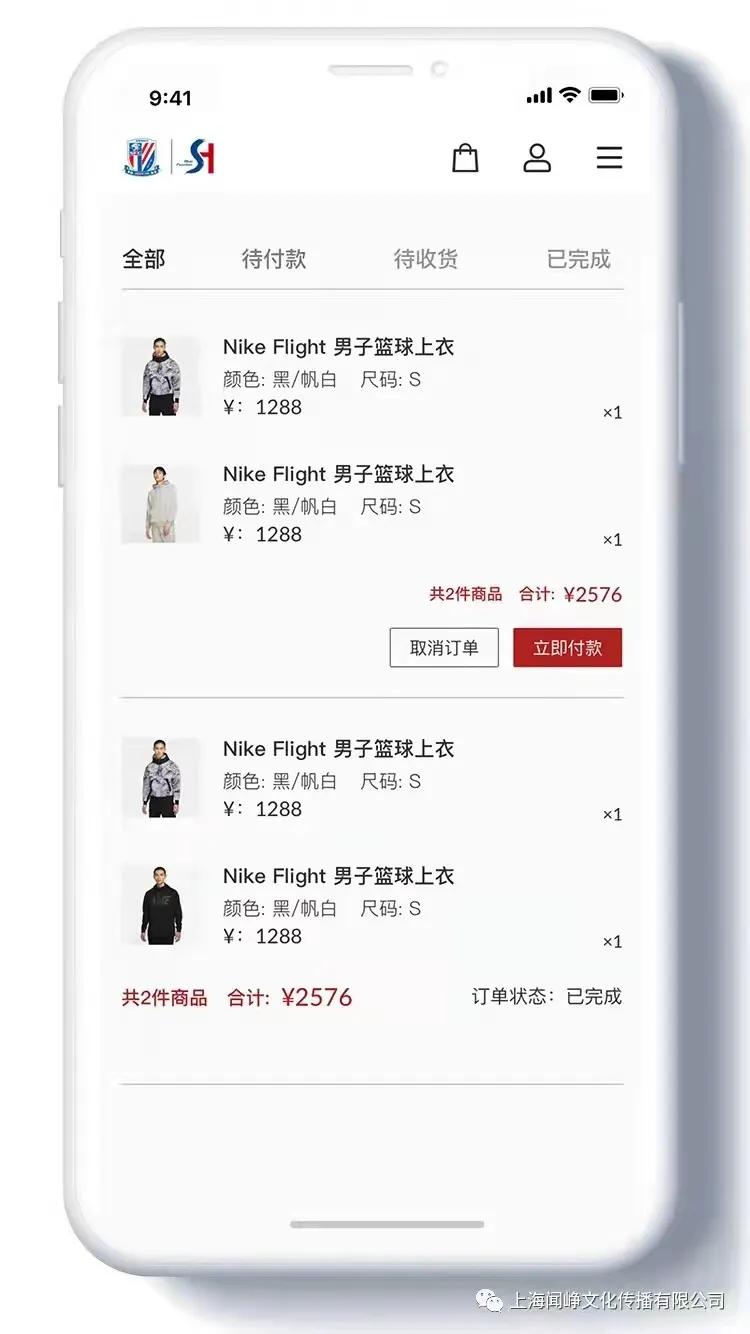
Task: Open the first Nike Flight product title link
Action: coord(340,347)
